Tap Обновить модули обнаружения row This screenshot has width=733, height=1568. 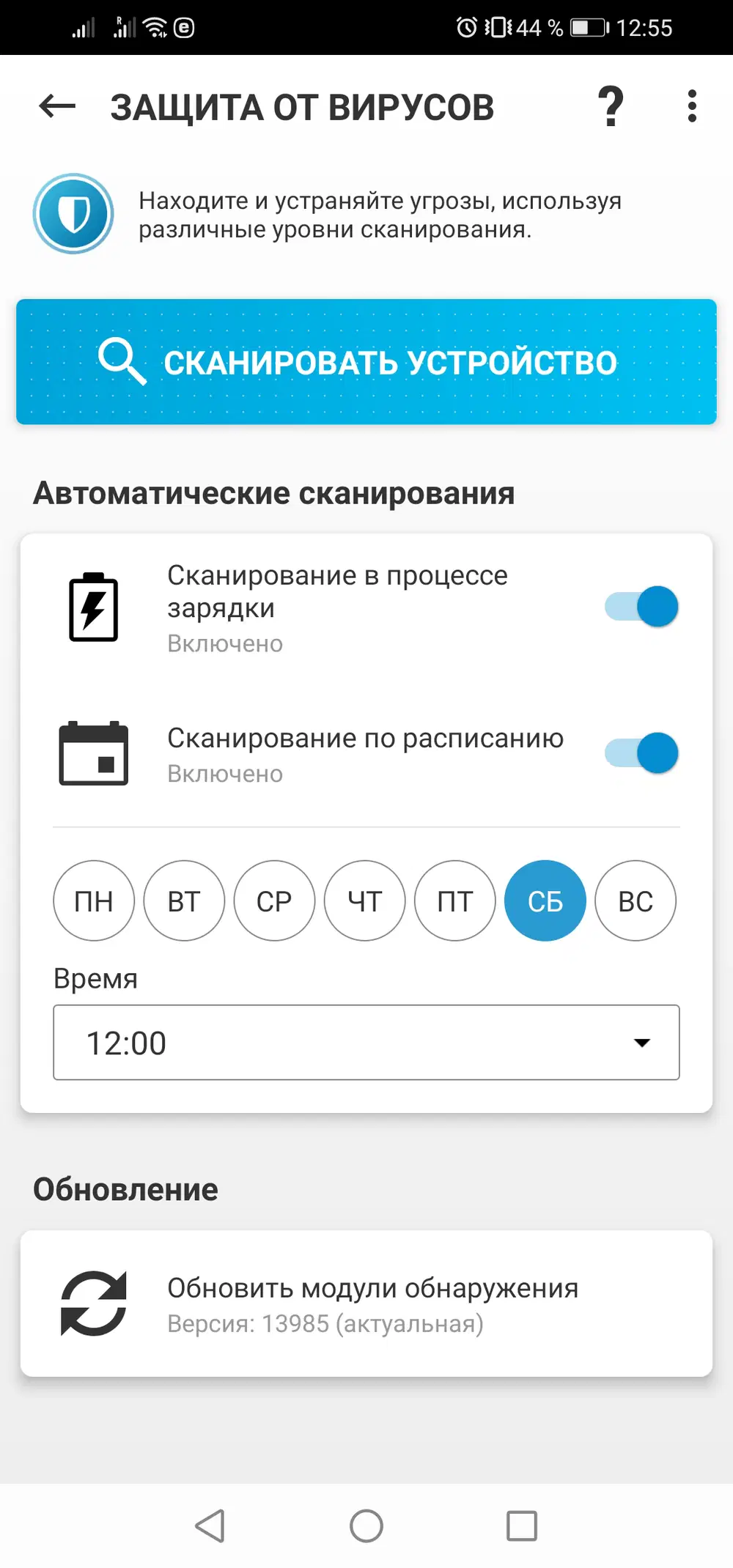point(366,1304)
